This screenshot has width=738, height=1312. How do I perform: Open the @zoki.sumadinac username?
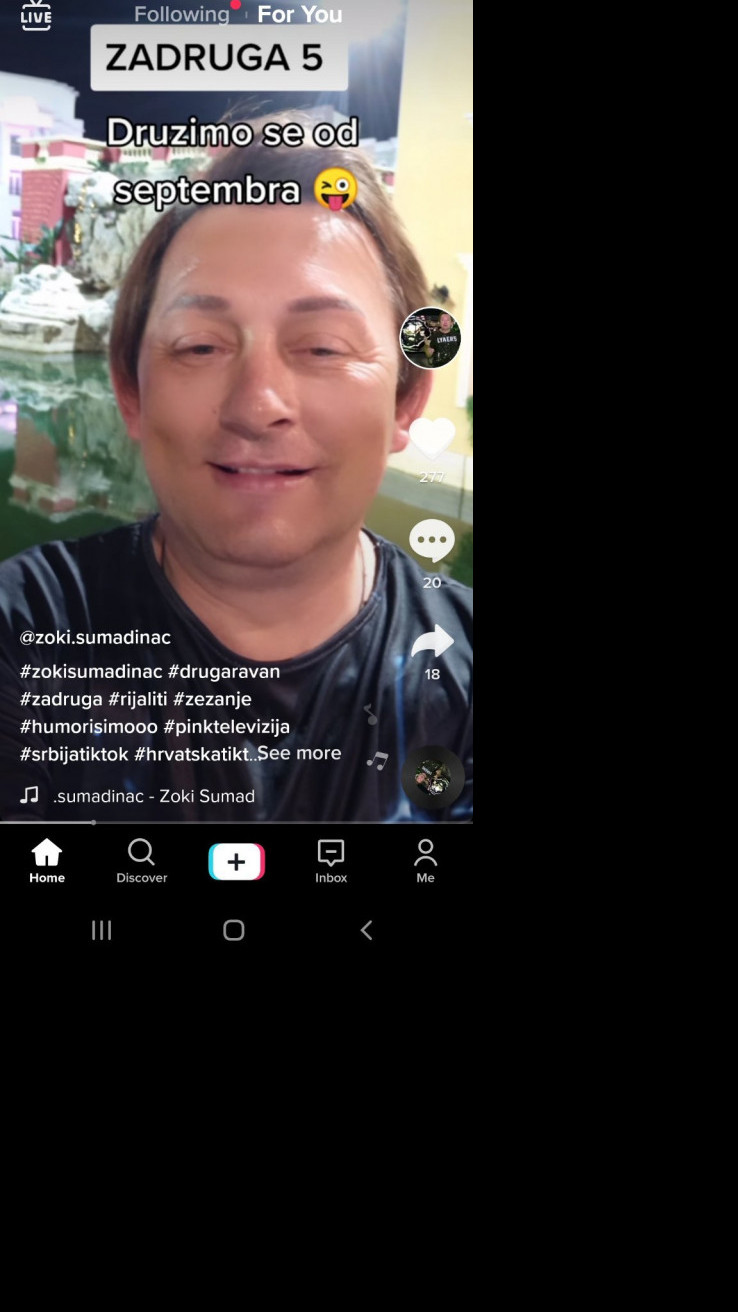(x=95, y=637)
